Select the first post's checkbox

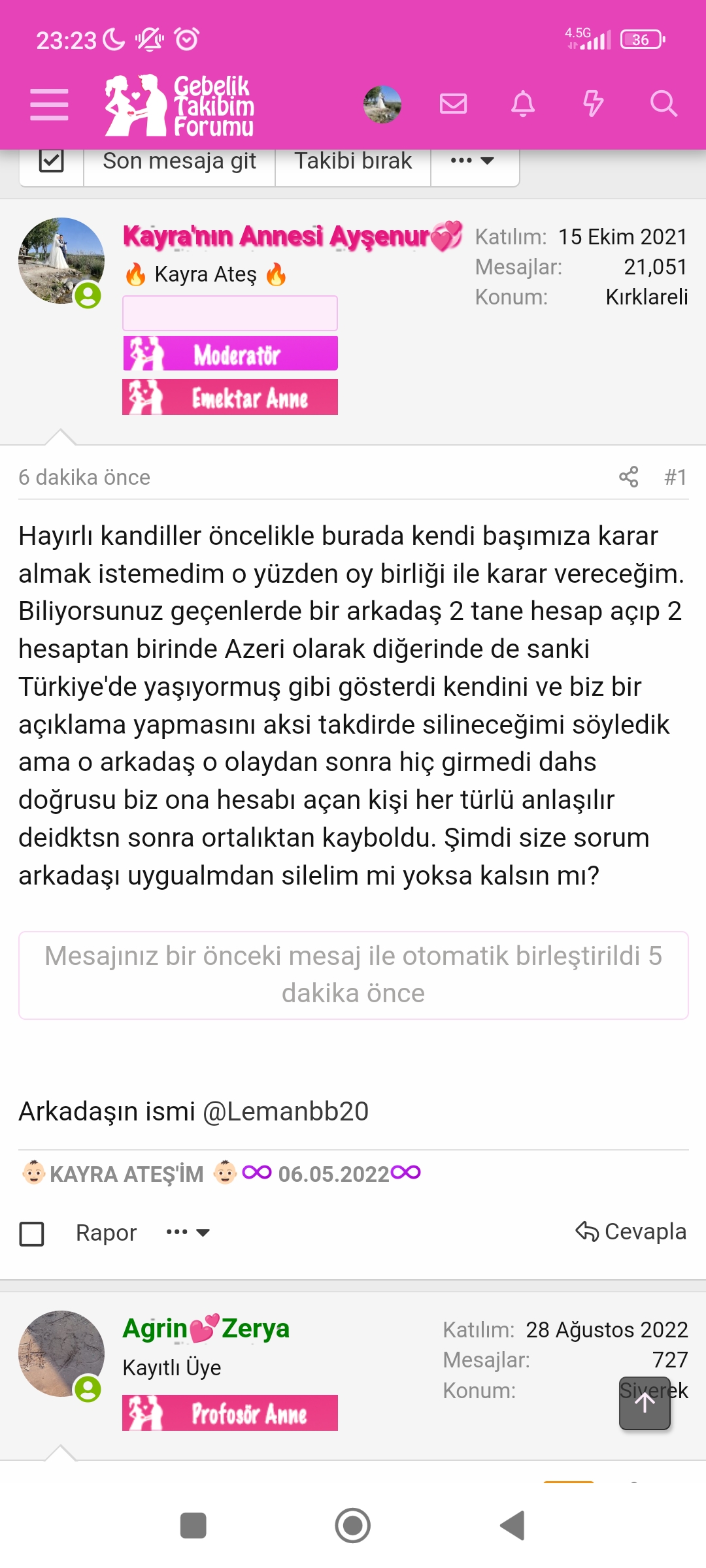32,1234
